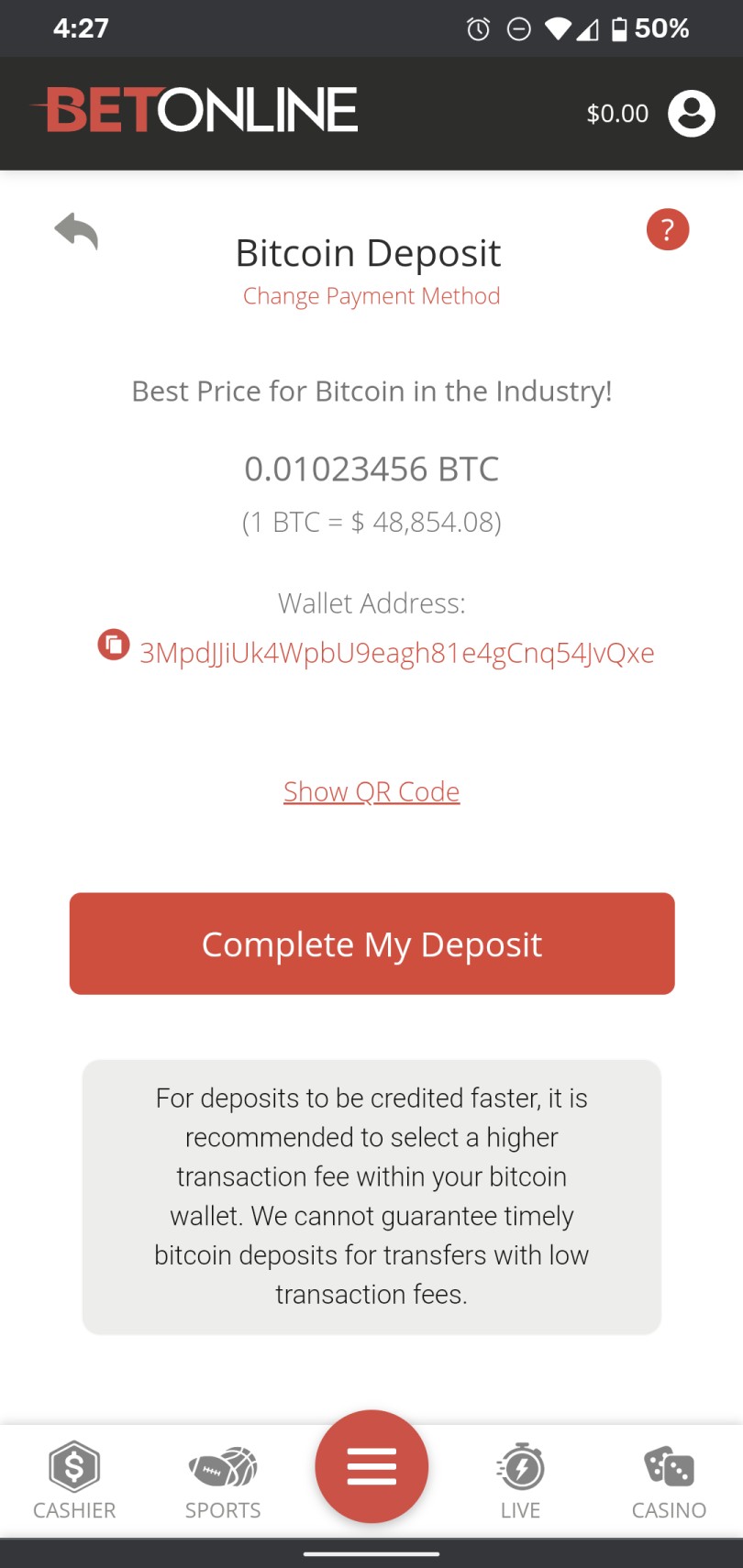
Task: Open the account profile icon
Action: [x=690, y=113]
